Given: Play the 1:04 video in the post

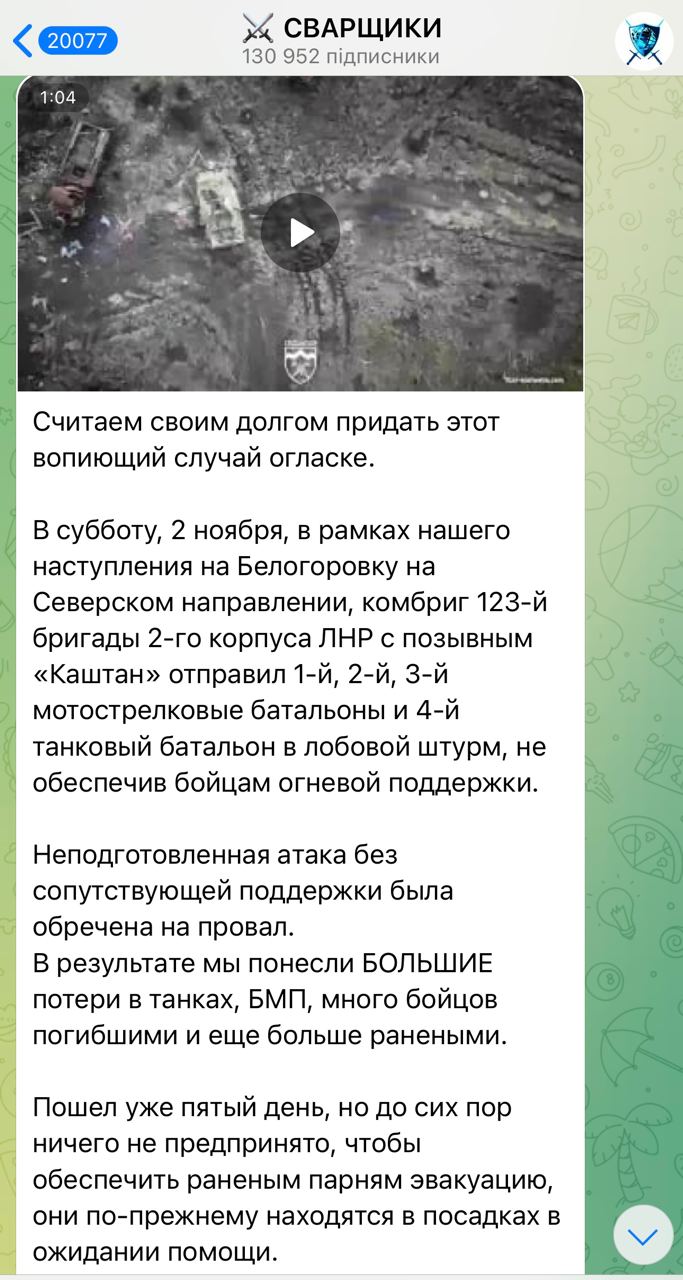Looking at the screenshot, I should click(x=300, y=232).
